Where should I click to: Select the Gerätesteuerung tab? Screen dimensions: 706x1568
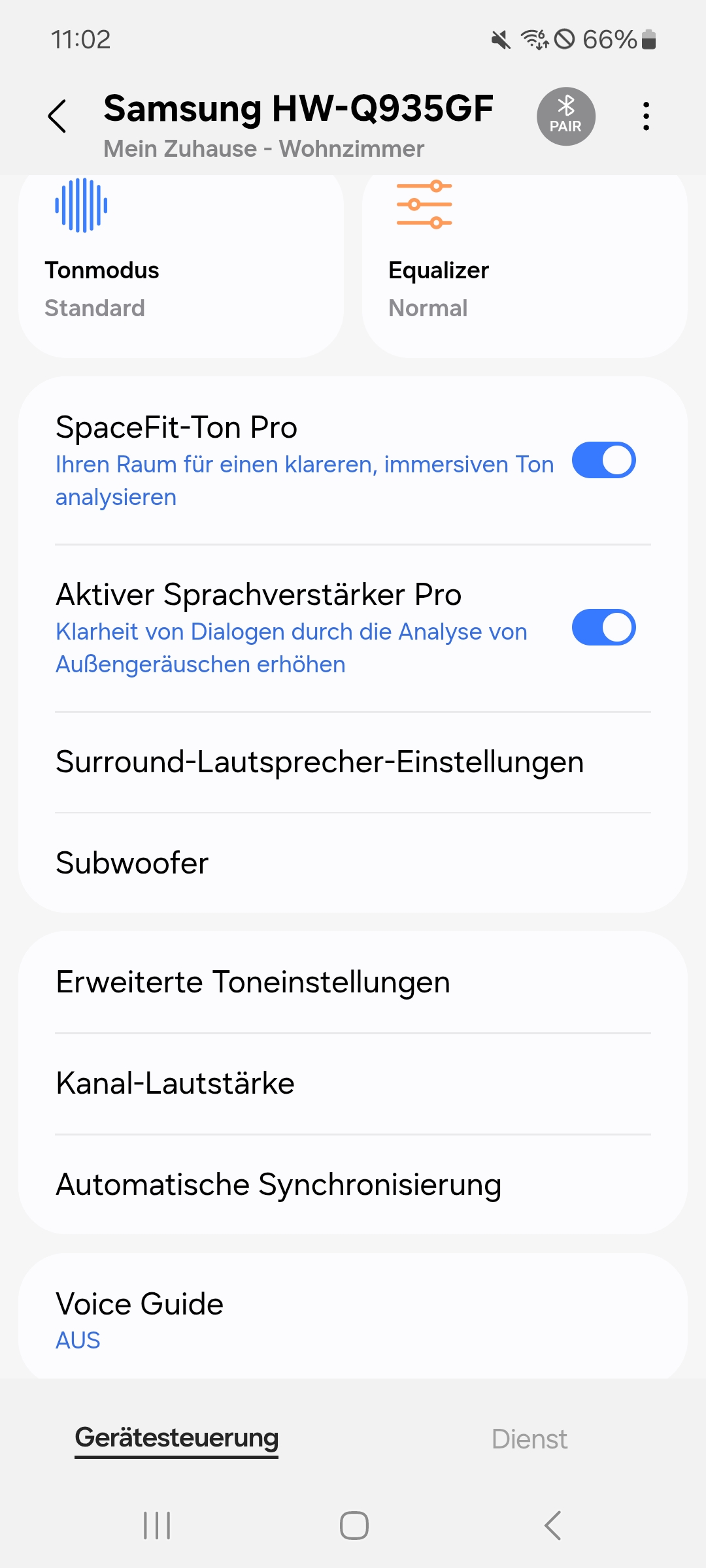pyautogui.click(x=176, y=1438)
